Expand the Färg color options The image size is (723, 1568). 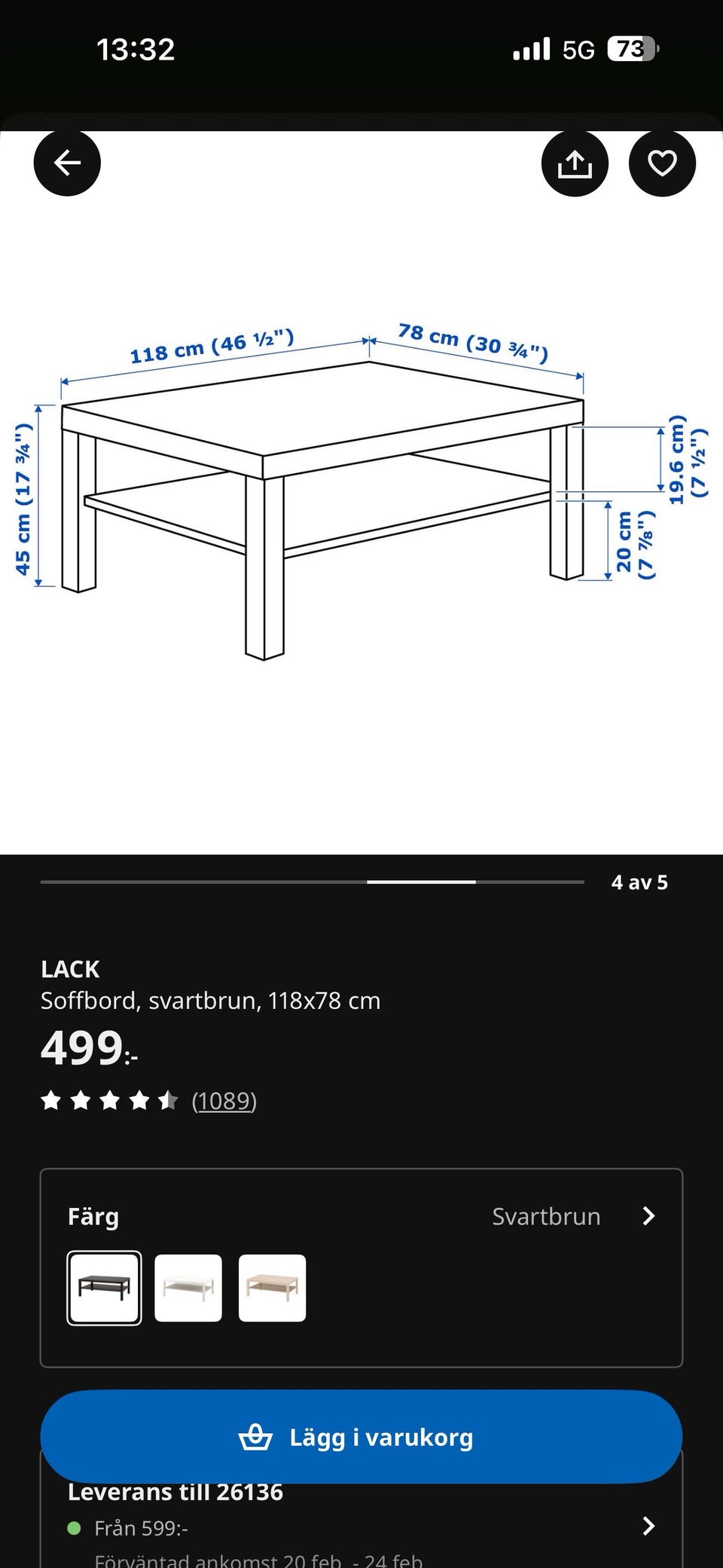coord(648,1216)
